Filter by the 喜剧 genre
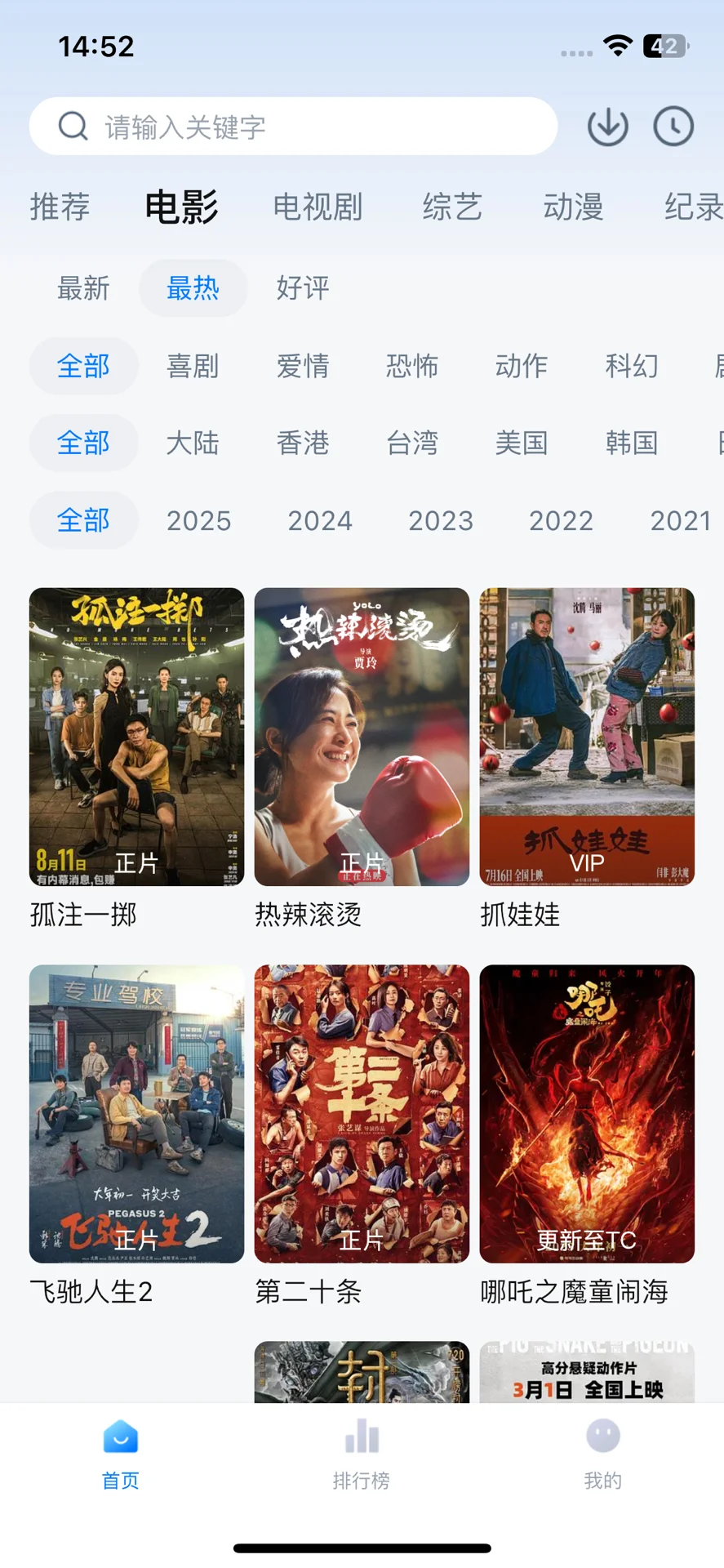The height and width of the screenshot is (1568, 724). click(x=193, y=366)
